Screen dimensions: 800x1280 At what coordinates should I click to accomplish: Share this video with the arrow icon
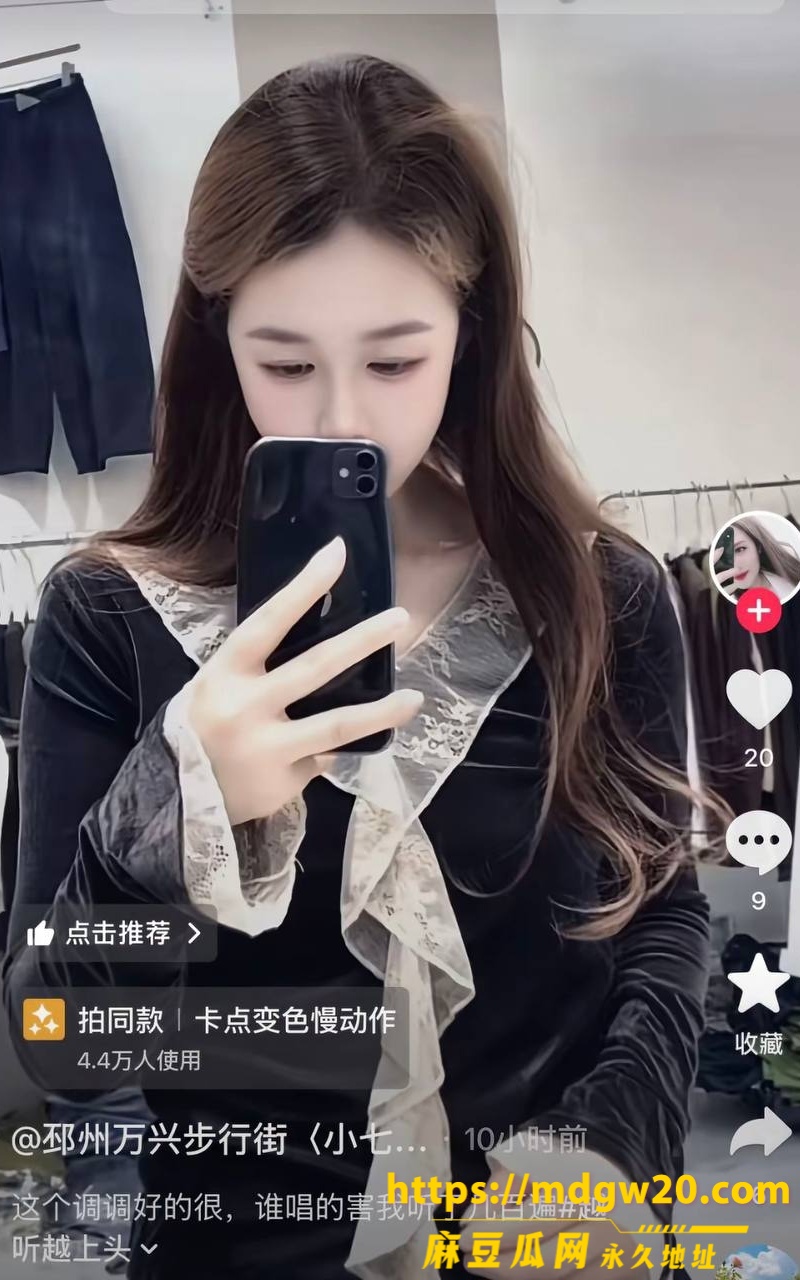coord(761,1131)
